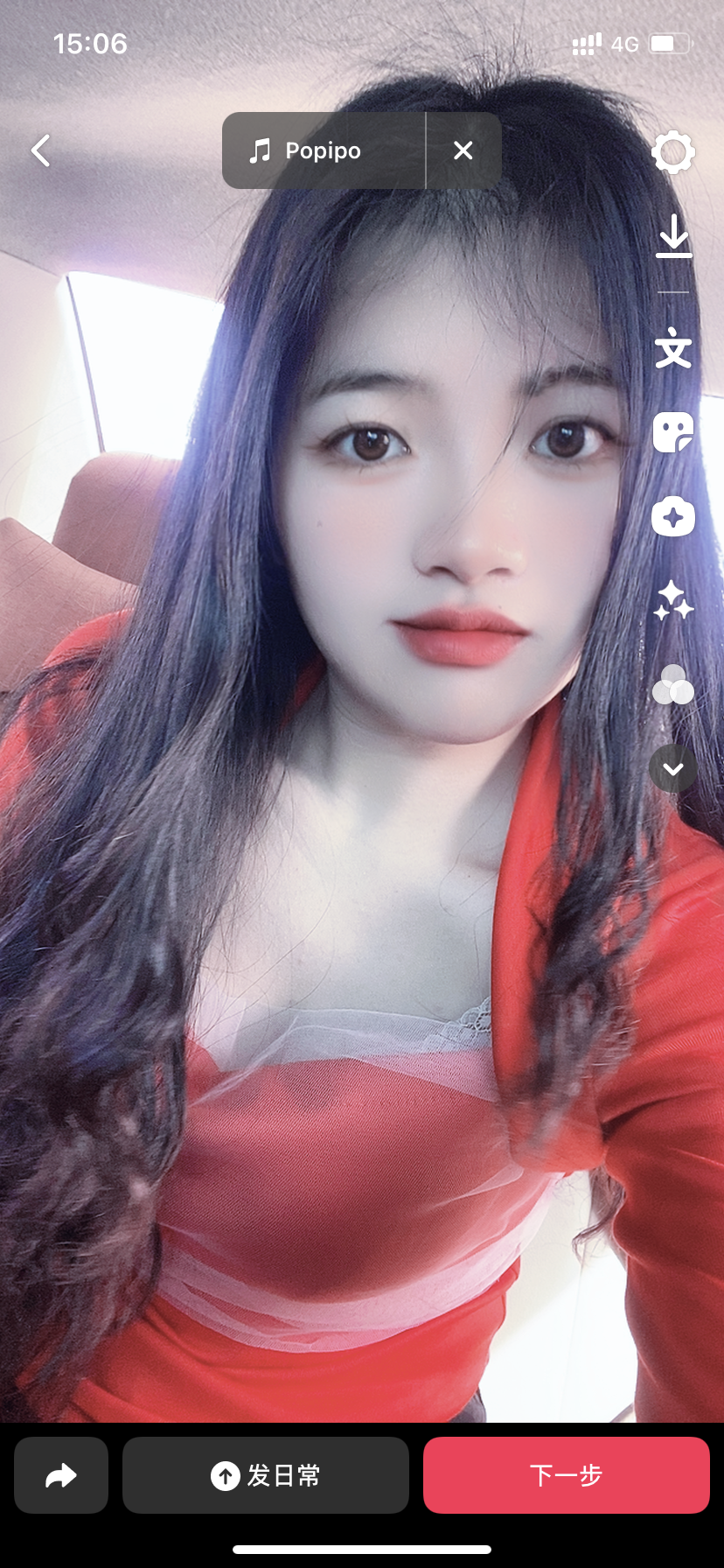The width and height of the screenshot is (724, 1568).
Task: Remove the Popipo music with the X
Action: 463,150
